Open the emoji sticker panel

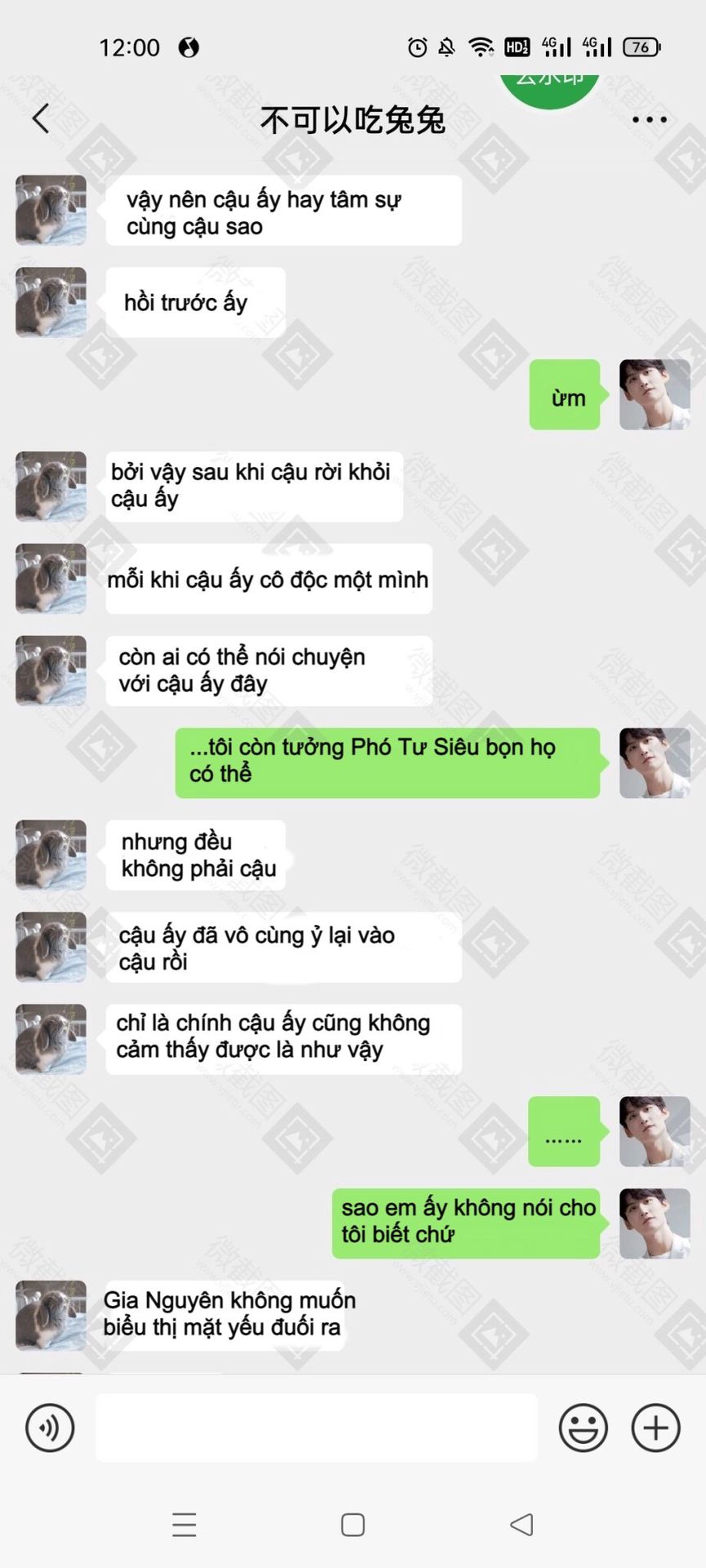coord(583,1428)
